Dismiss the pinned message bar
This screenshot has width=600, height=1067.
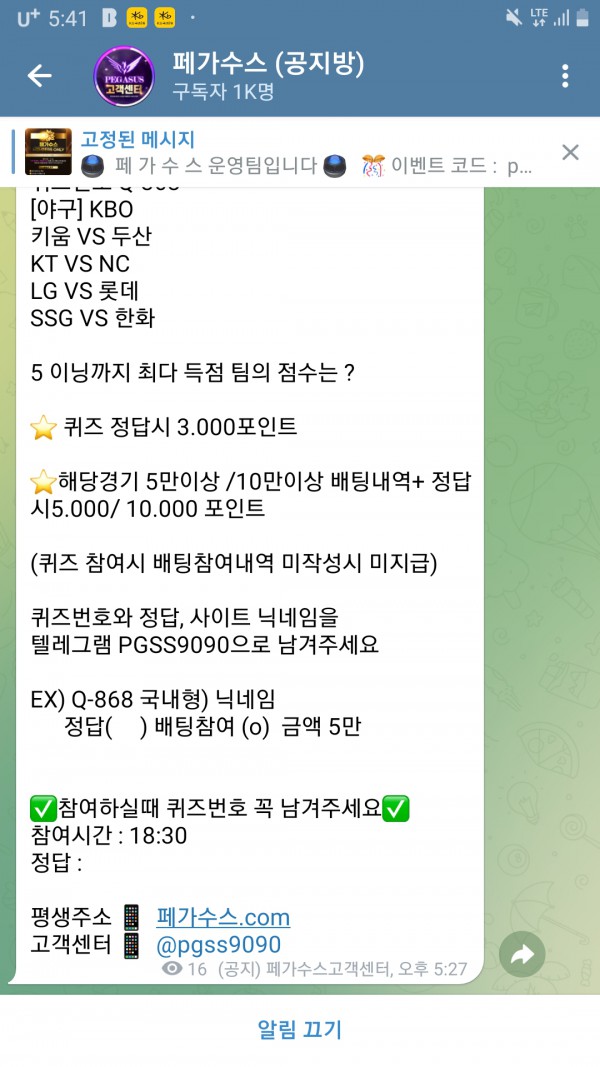pyautogui.click(x=570, y=152)
